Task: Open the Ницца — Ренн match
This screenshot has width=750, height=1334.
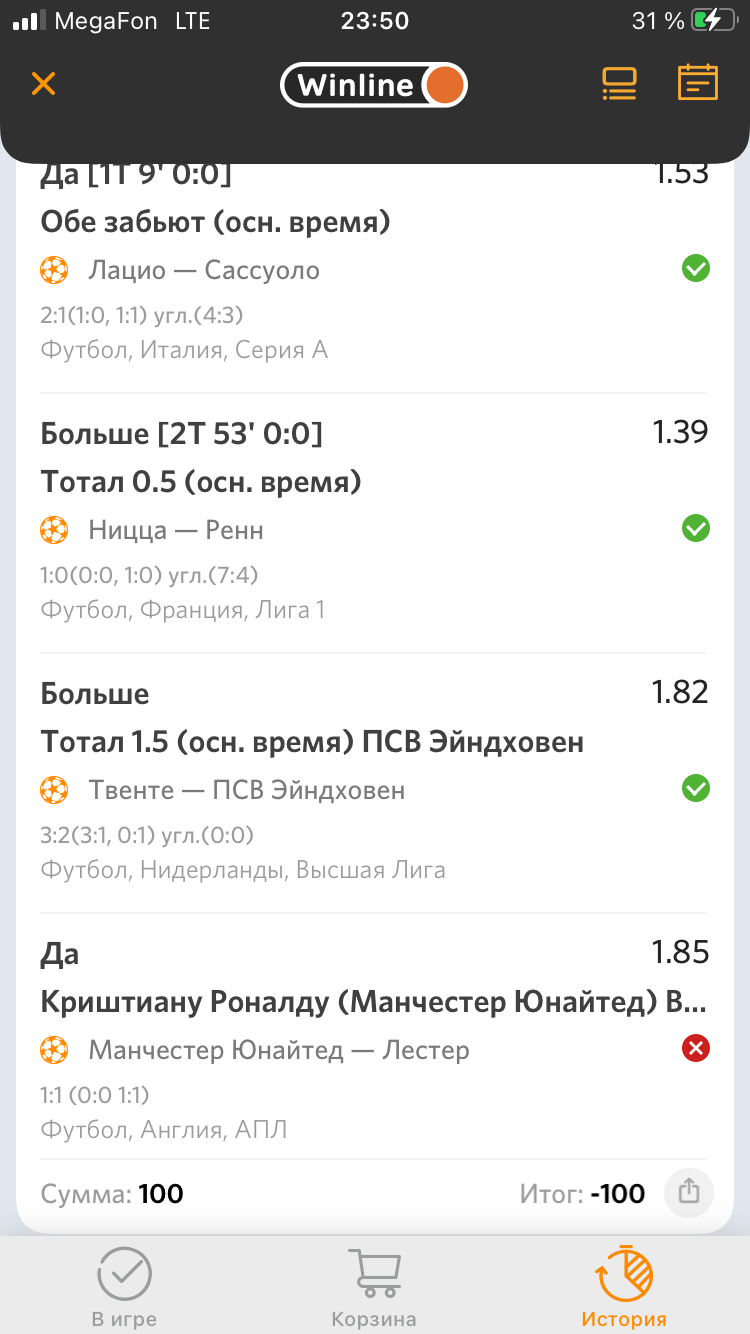Action: [176, 530]
